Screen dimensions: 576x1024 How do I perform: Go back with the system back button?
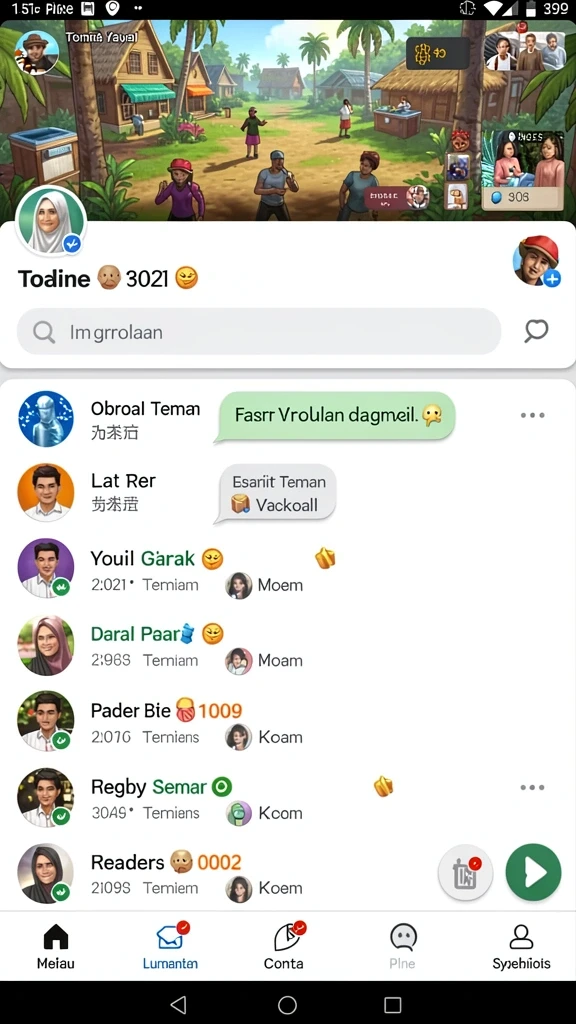178,1004
